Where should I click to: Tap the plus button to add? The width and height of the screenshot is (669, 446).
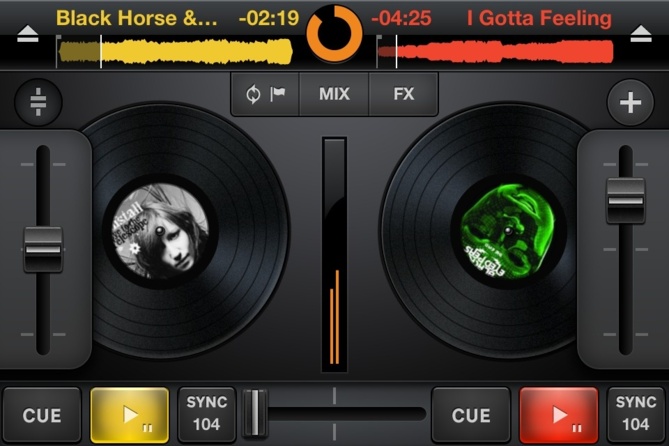tap(630, 102)
